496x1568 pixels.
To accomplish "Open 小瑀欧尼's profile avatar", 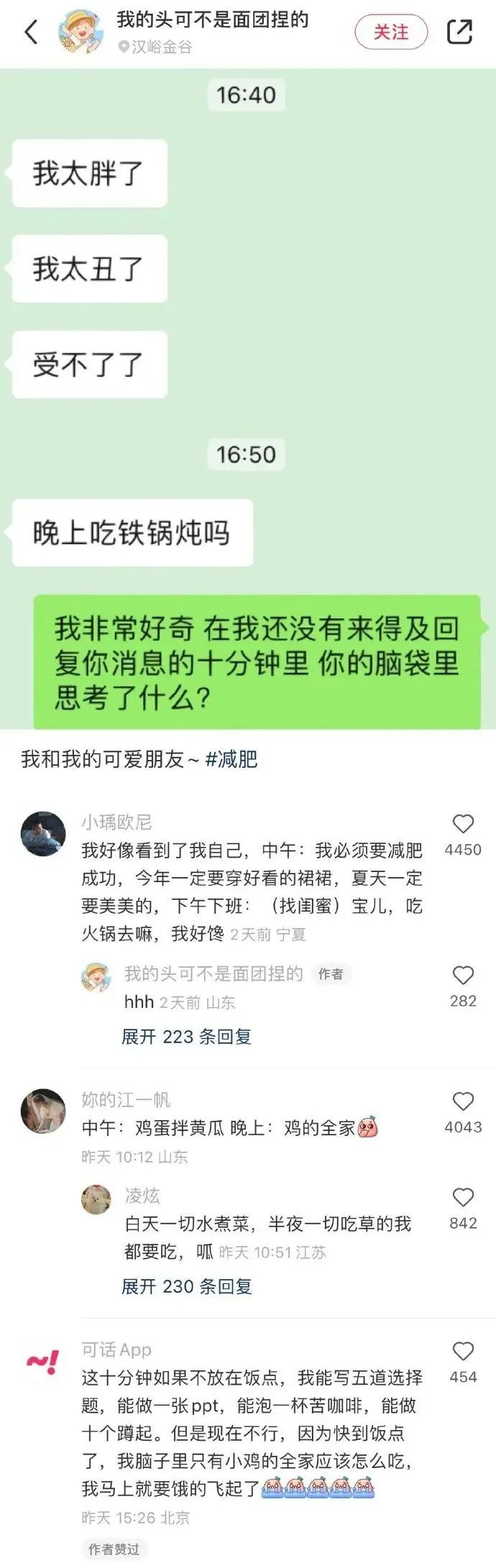I will (43, 833).
